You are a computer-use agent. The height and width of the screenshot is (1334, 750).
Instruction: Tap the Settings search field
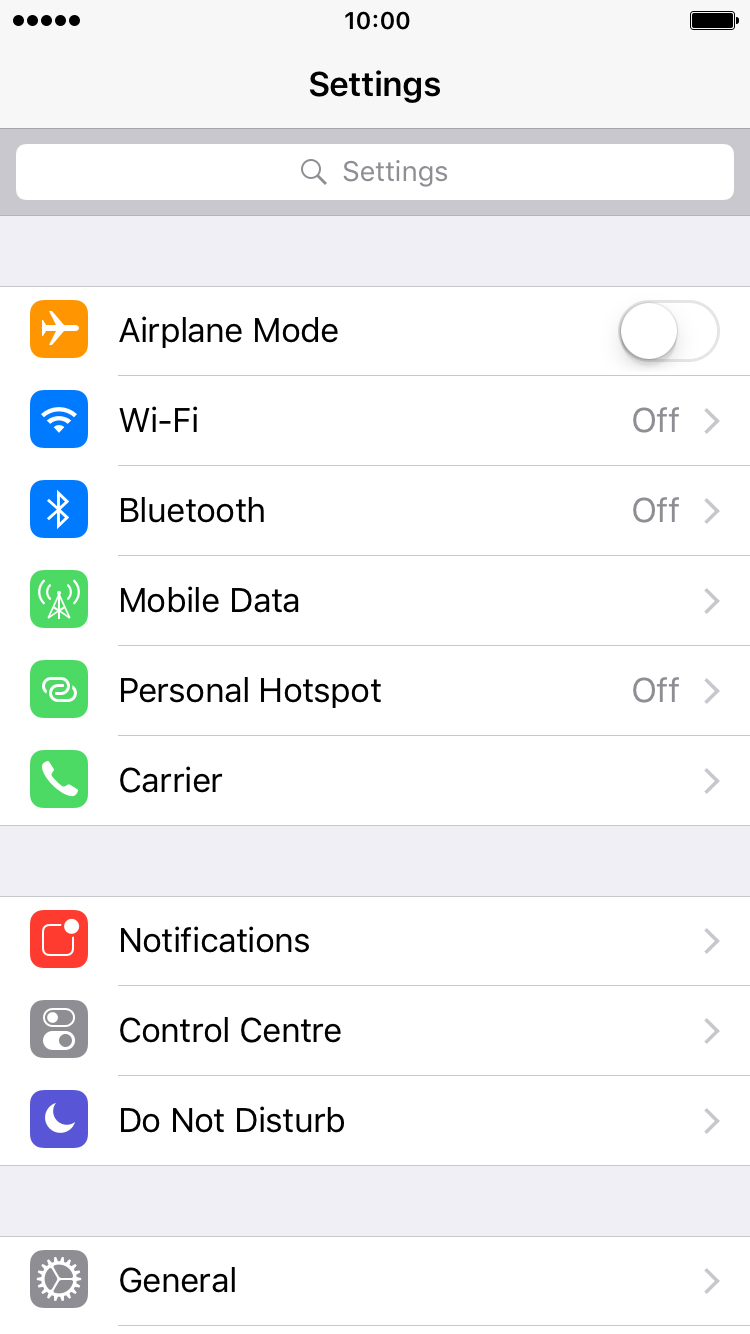tap(375, 172)
